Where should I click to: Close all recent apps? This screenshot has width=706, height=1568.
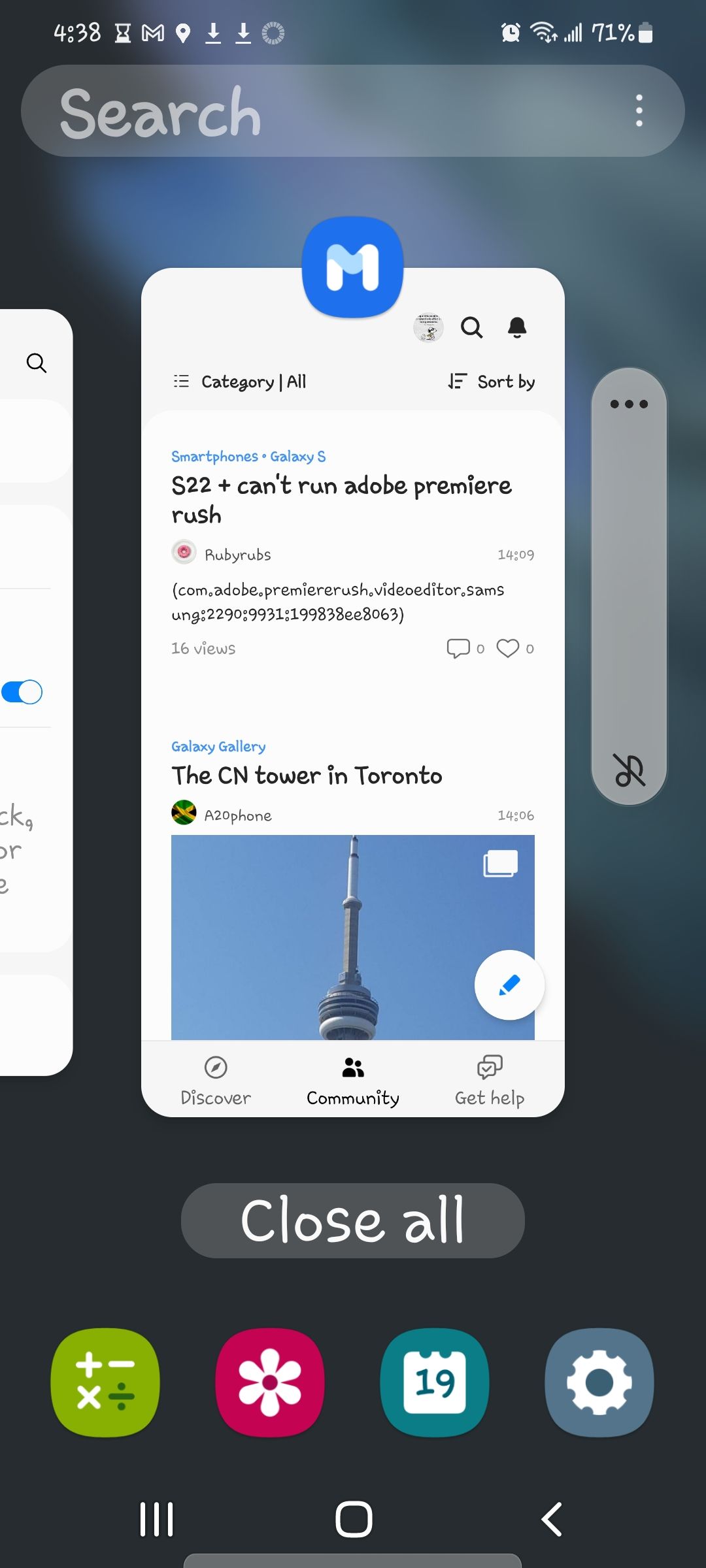pyautogui.click(x=352, y=1220)
